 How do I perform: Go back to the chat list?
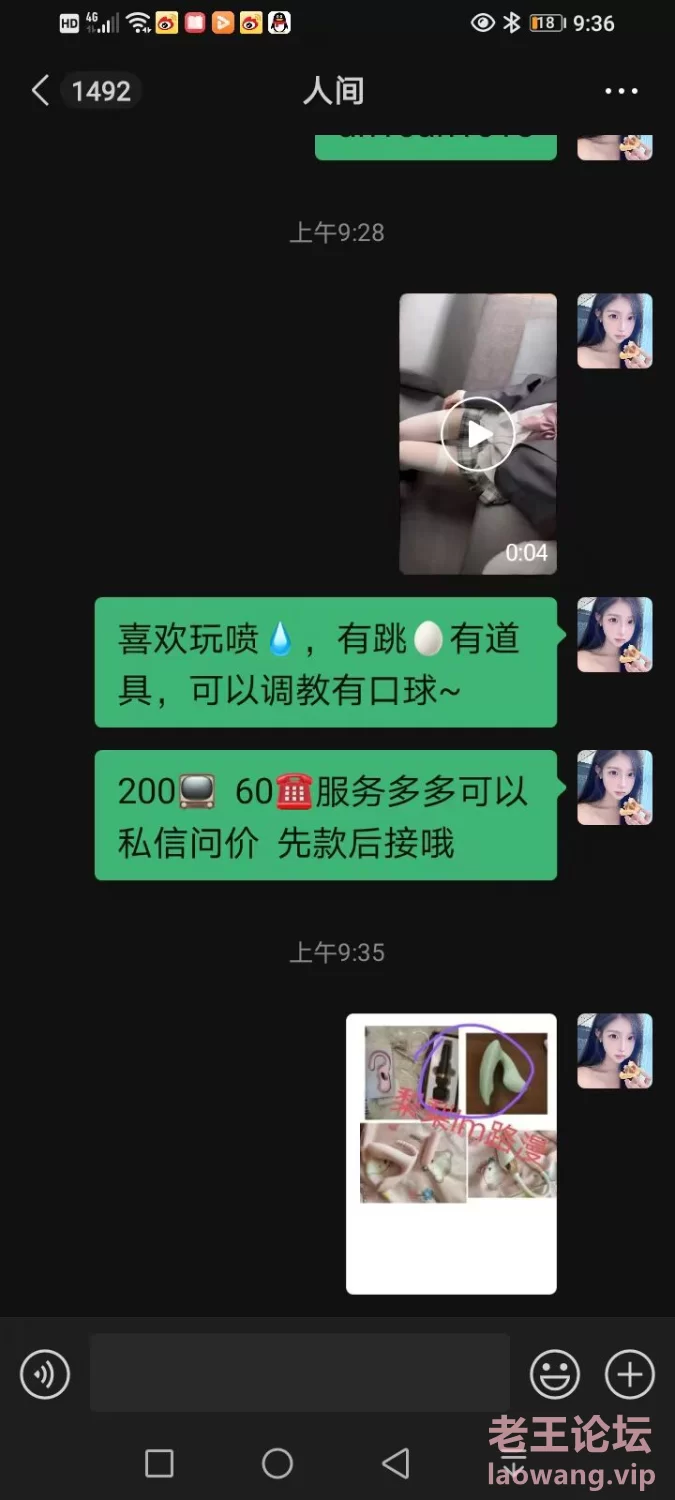click(x=40, y=91)
